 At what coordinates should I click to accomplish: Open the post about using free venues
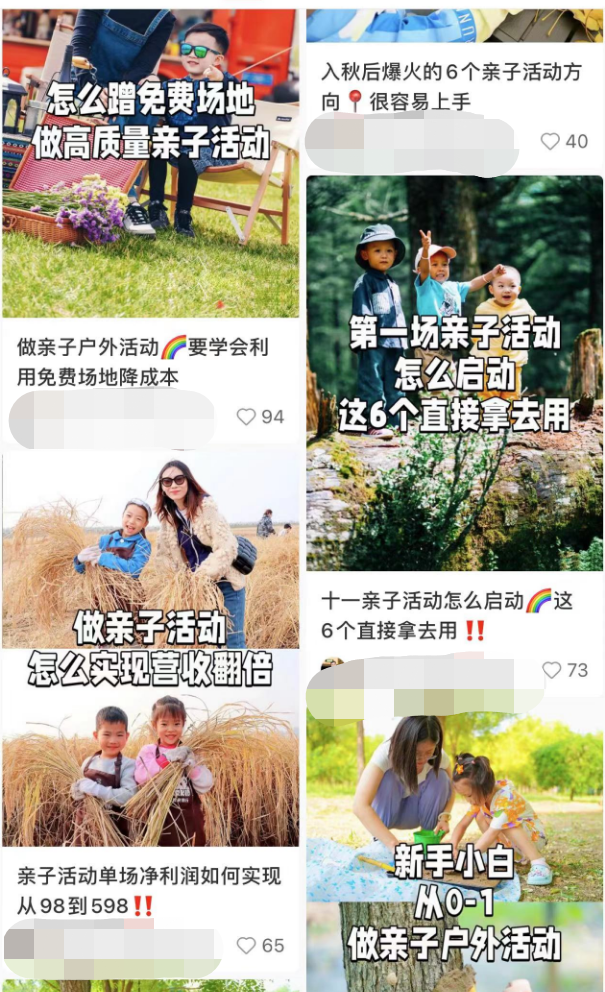pyautogui.click(x=150, y=170)
